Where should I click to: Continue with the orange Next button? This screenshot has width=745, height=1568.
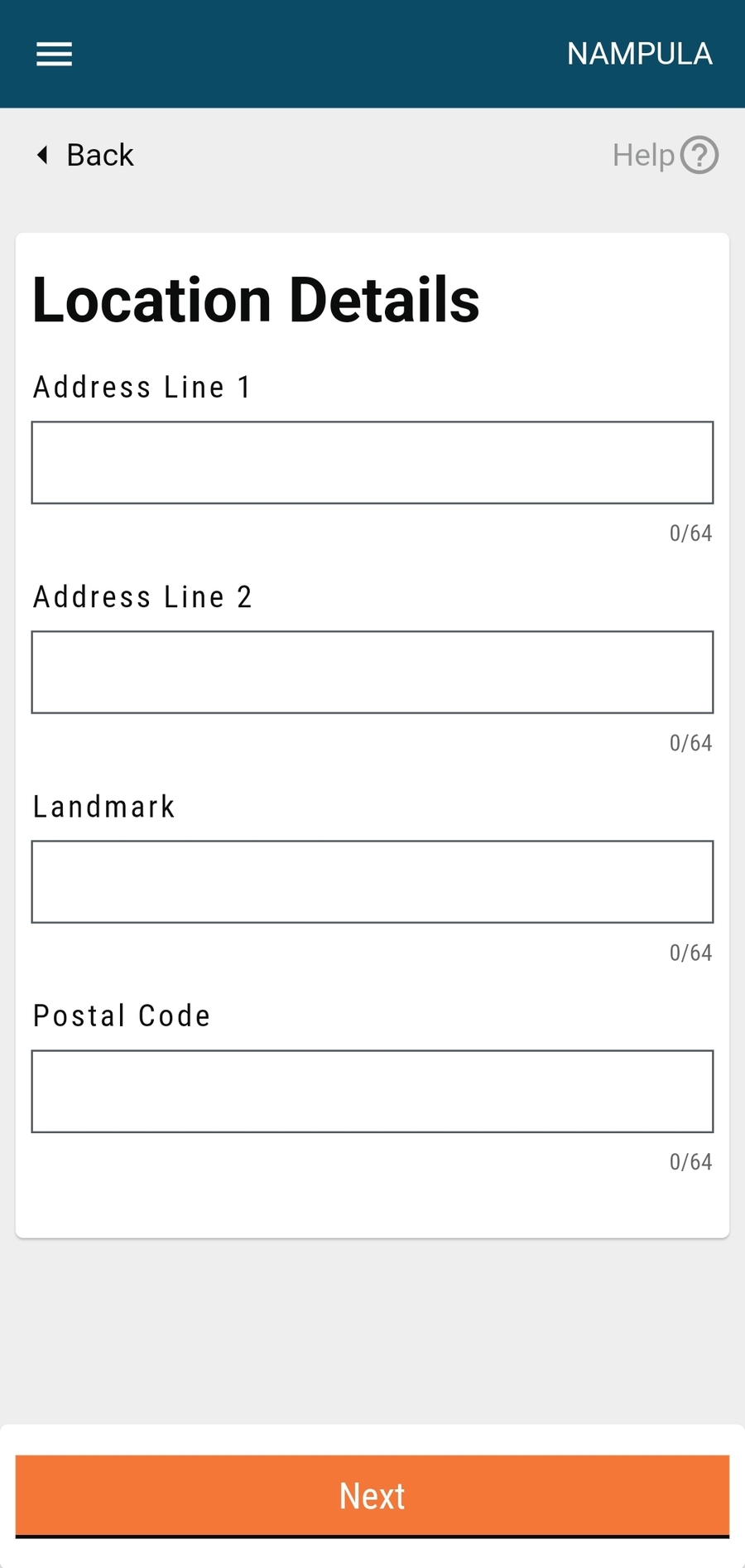click(x=372, y=1496)
